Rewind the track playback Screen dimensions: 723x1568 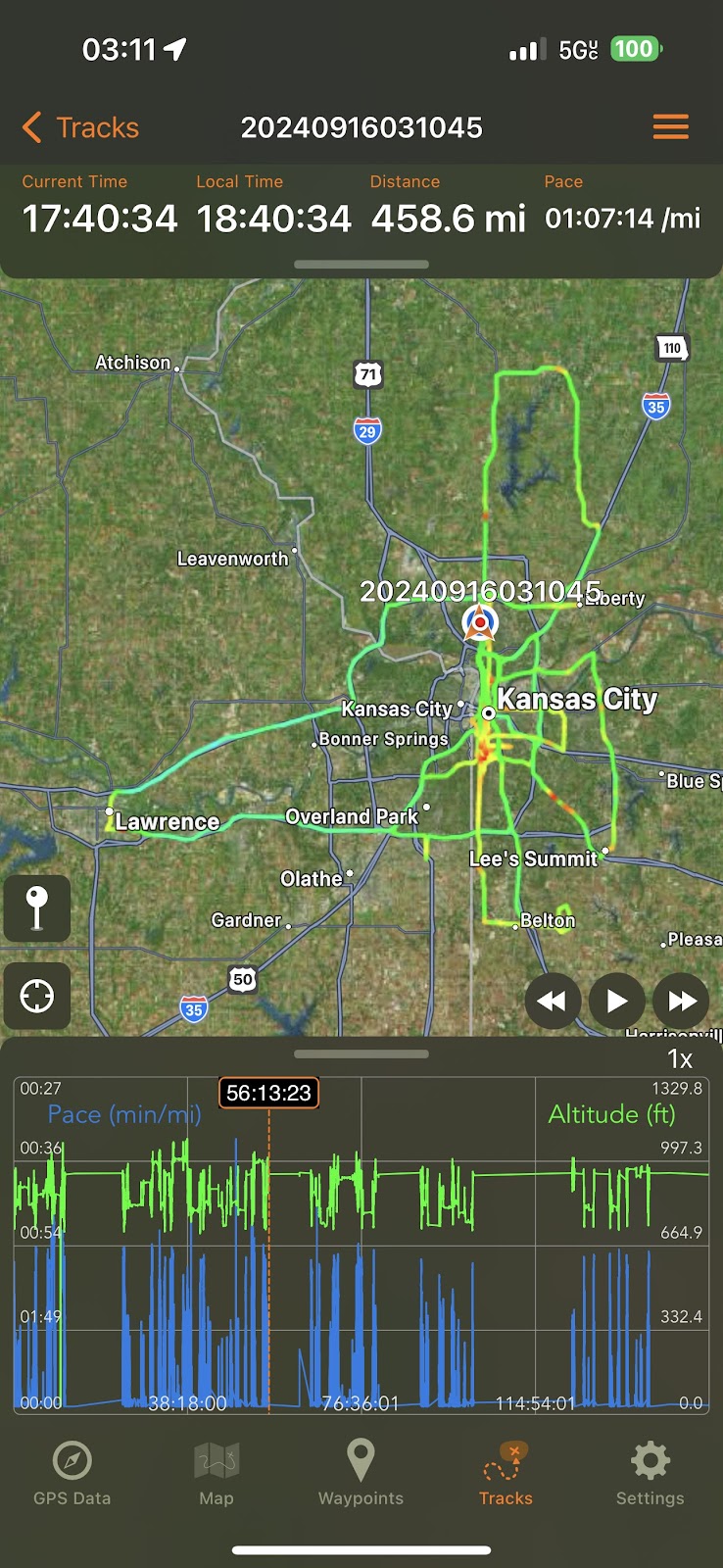553,1001
